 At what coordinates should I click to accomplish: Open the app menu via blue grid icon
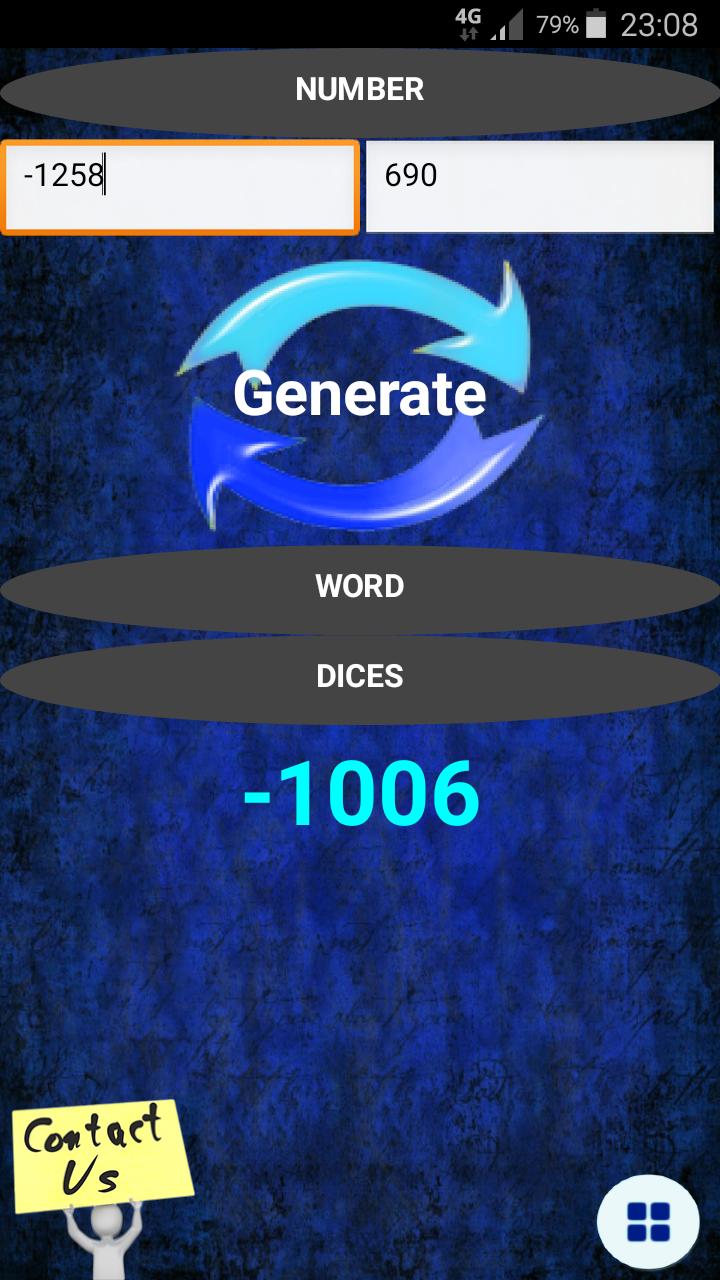(648, 1221)
